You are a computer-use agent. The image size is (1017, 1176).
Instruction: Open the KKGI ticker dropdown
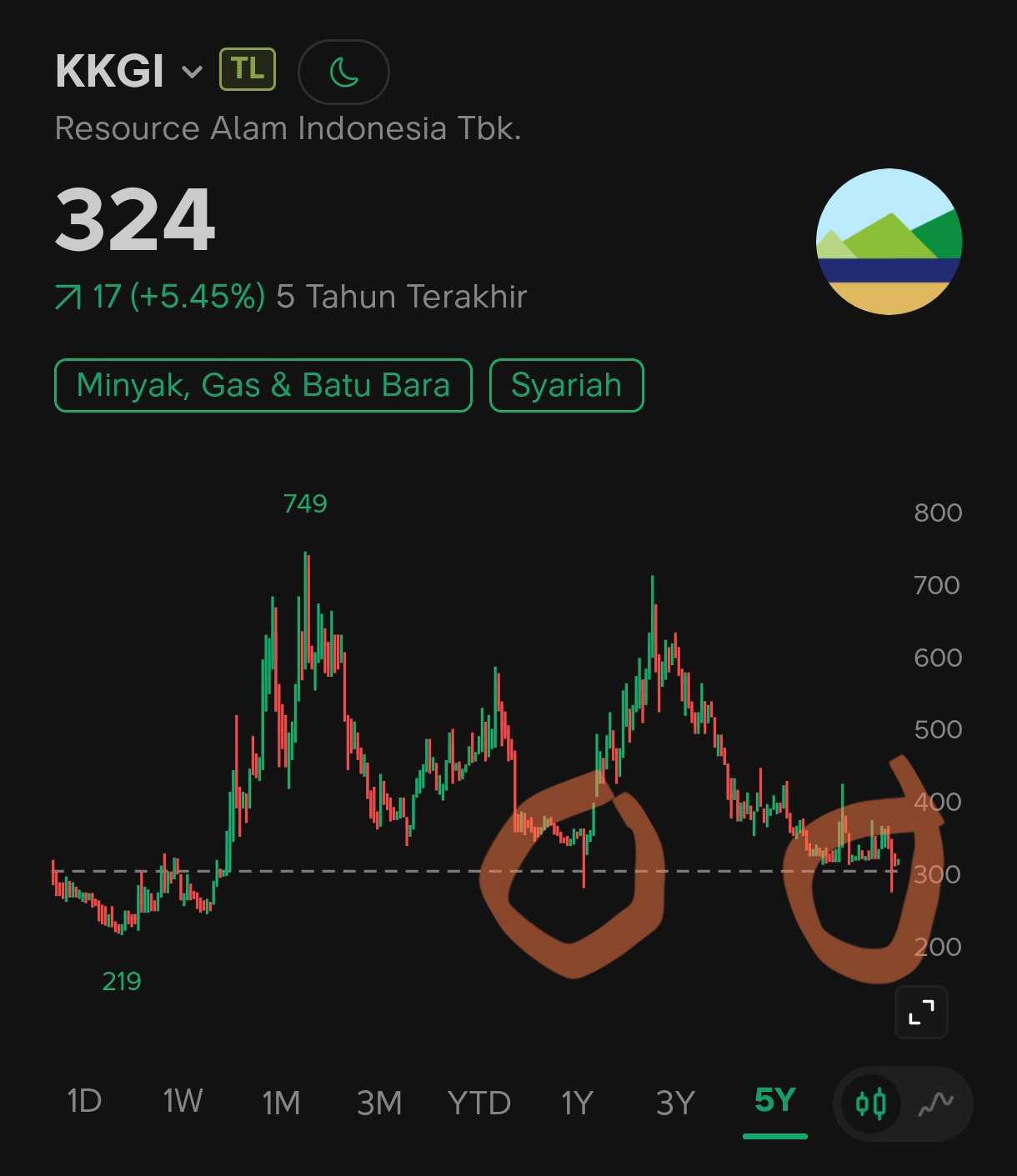coord(192,72)
